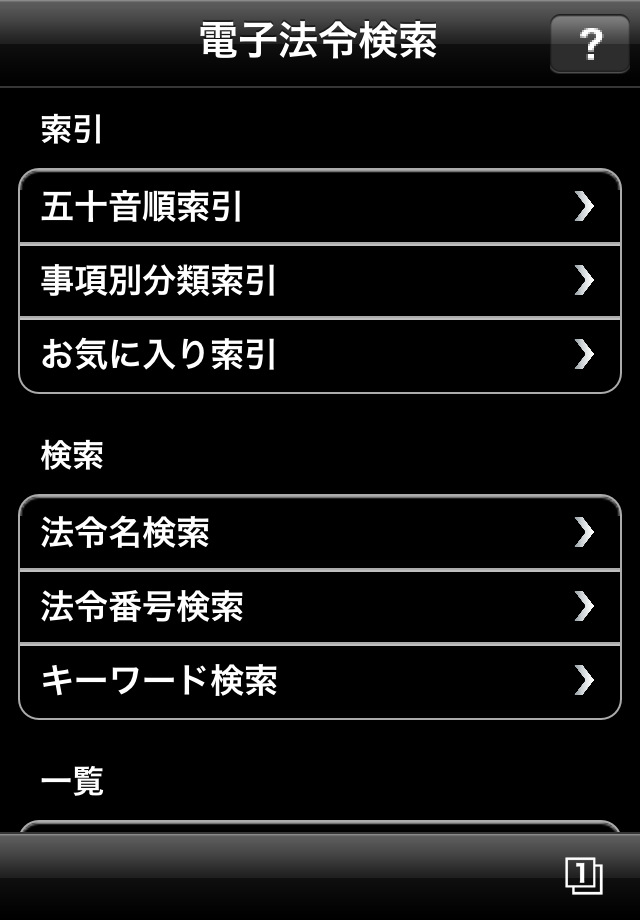Open 事項別分類索引 category index
The width and height of the screenshot is (640, 920).
320,281
